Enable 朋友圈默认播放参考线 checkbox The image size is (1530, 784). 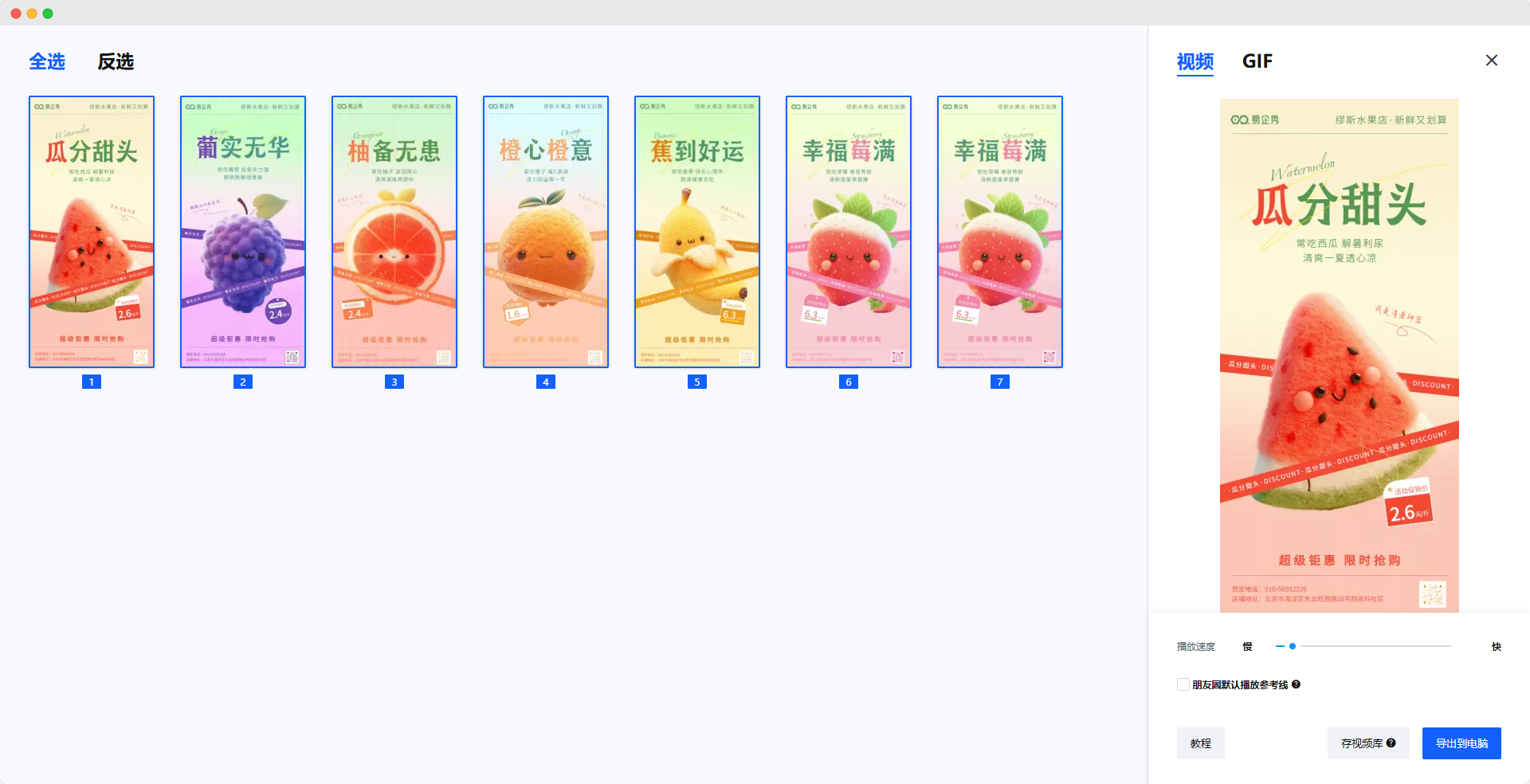(x=1183, y=684)
